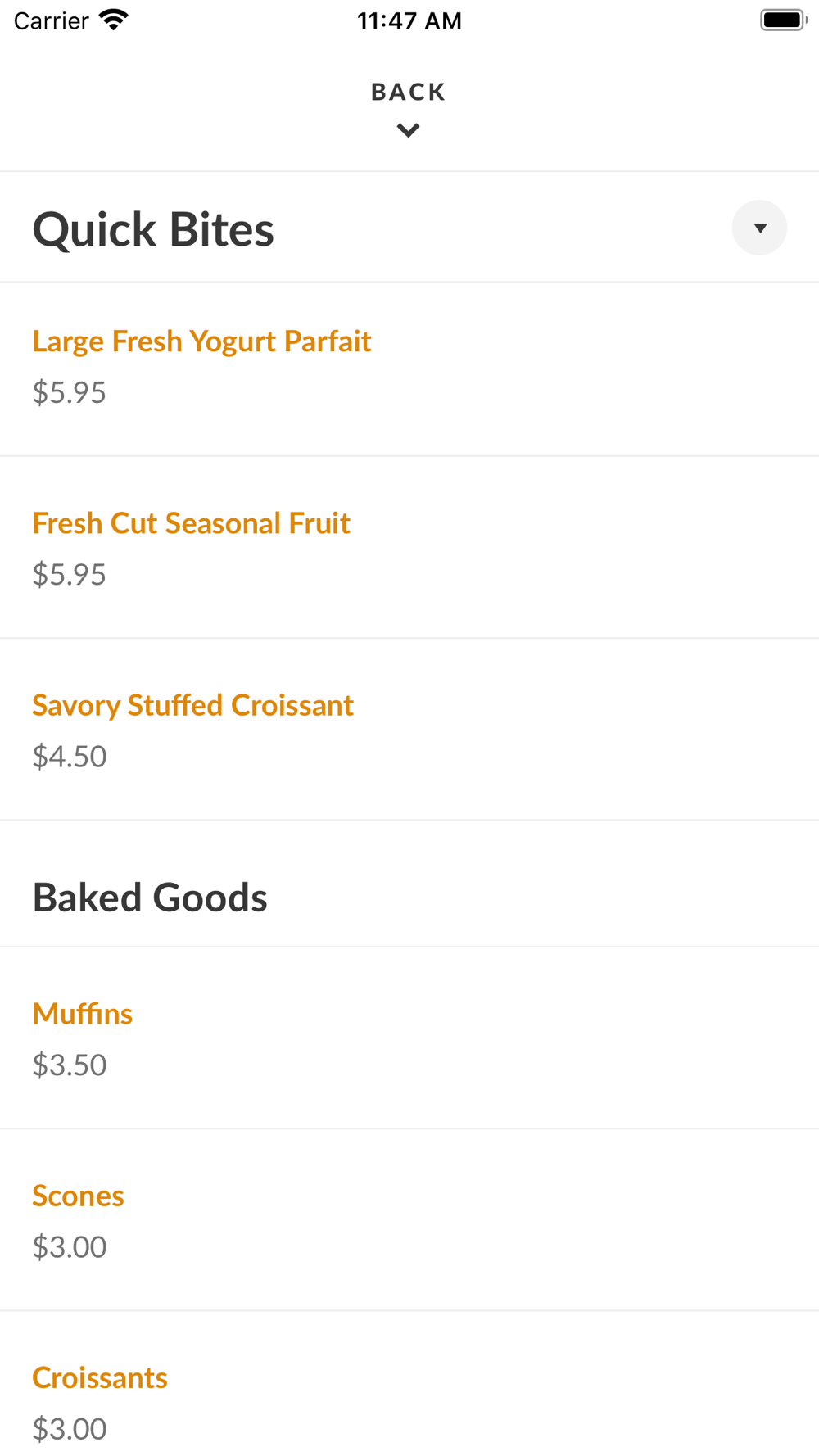The image size is (819, 1456).
Task: View the Muffins item
Action: pos(409,1038)
